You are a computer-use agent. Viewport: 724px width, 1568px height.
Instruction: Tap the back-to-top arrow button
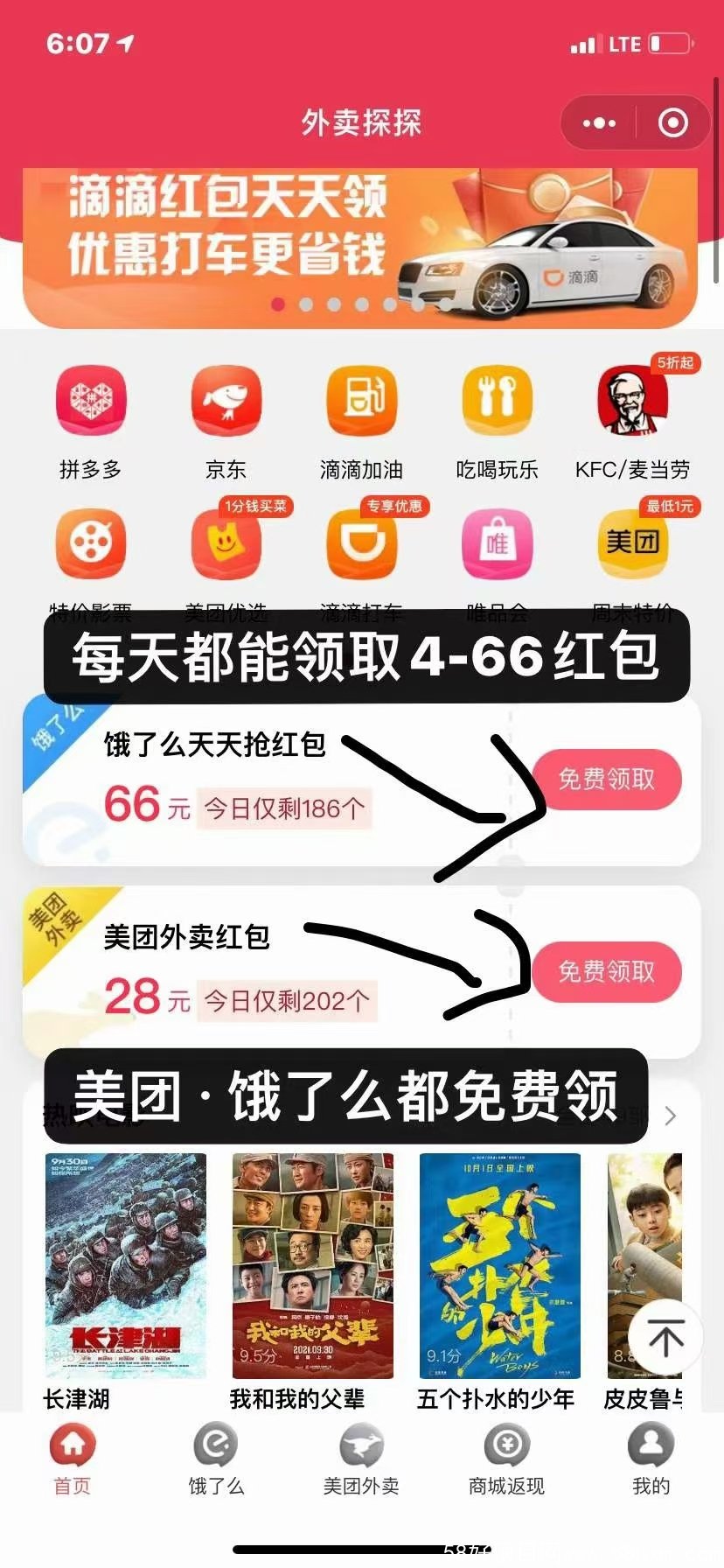tap(665, 1338)
